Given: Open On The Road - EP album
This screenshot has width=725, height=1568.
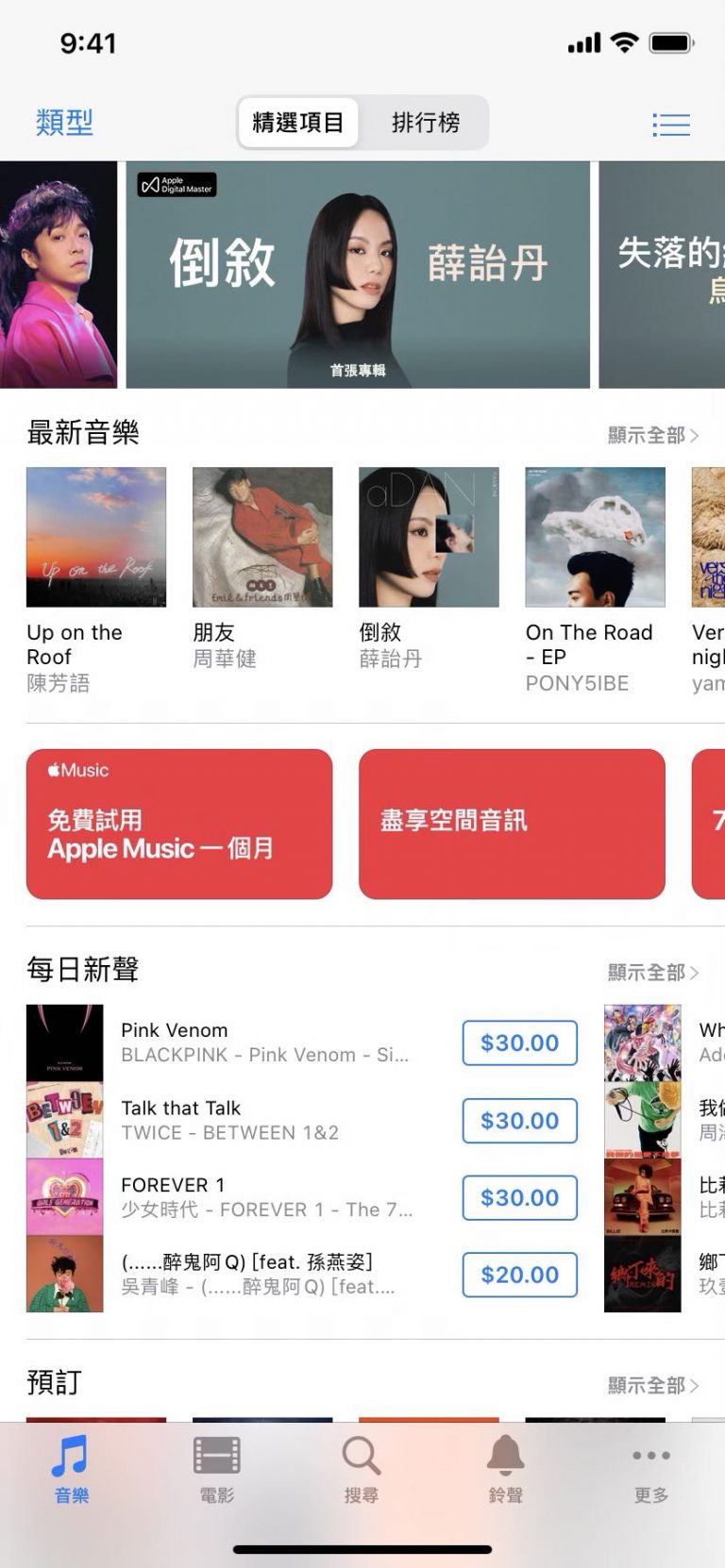Looking at the screenshot, I should coord(595,537).
